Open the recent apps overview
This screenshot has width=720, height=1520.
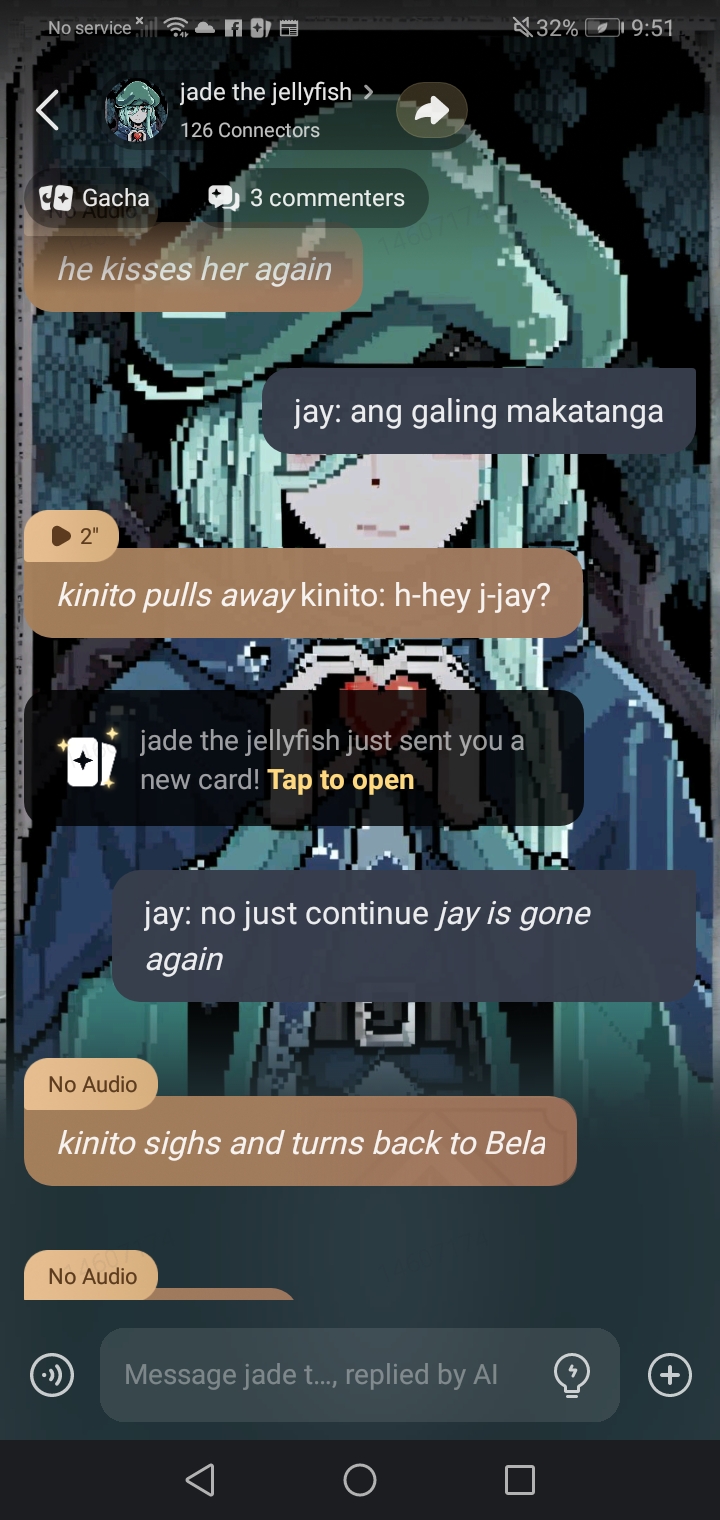click(x=519, y=1480)
